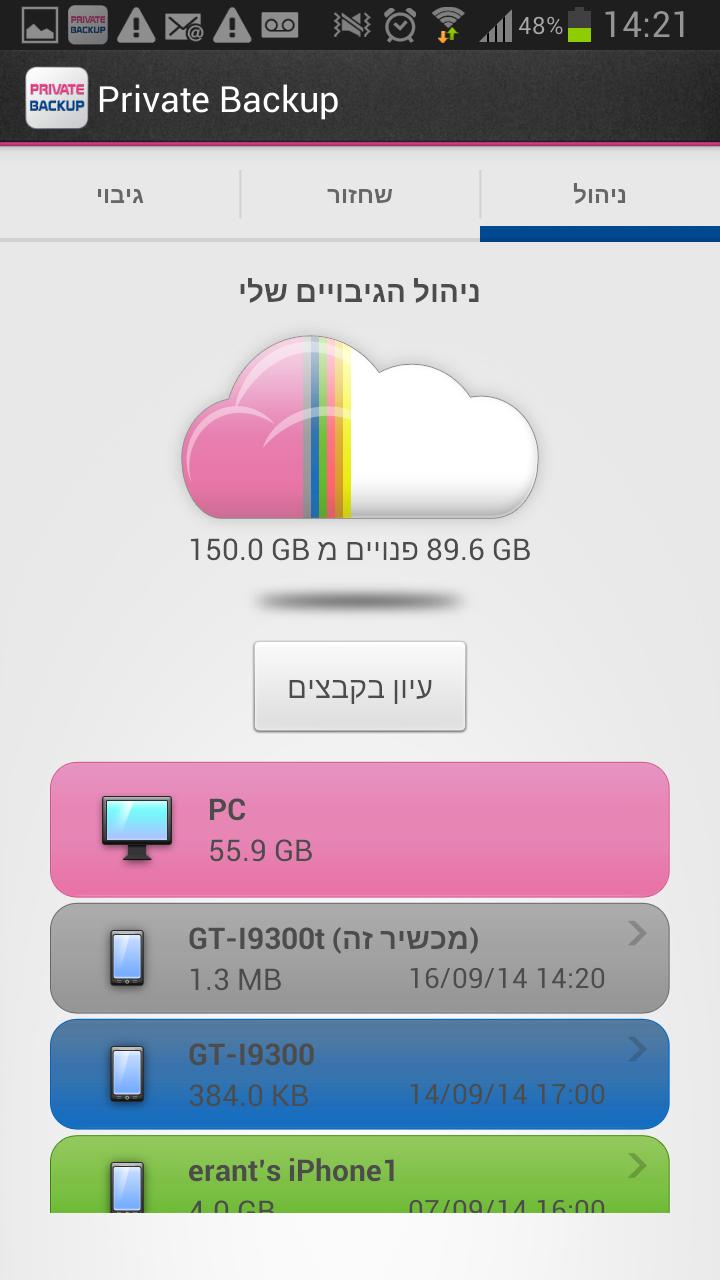
Task: Open the גיבוי tab
Action: click(120, 196)
